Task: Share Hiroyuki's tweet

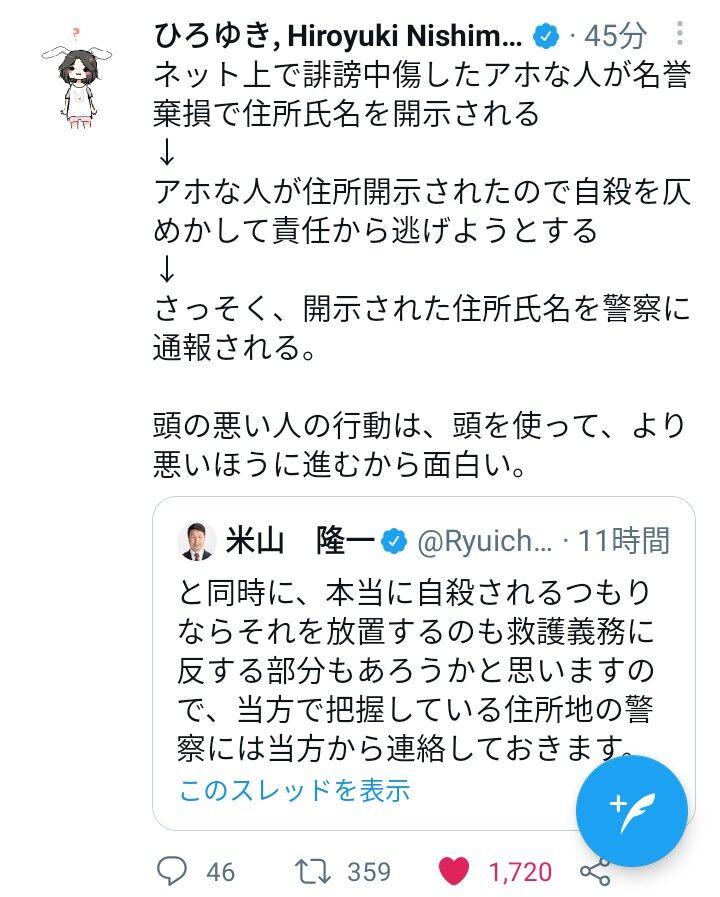Action: (596, 871)
